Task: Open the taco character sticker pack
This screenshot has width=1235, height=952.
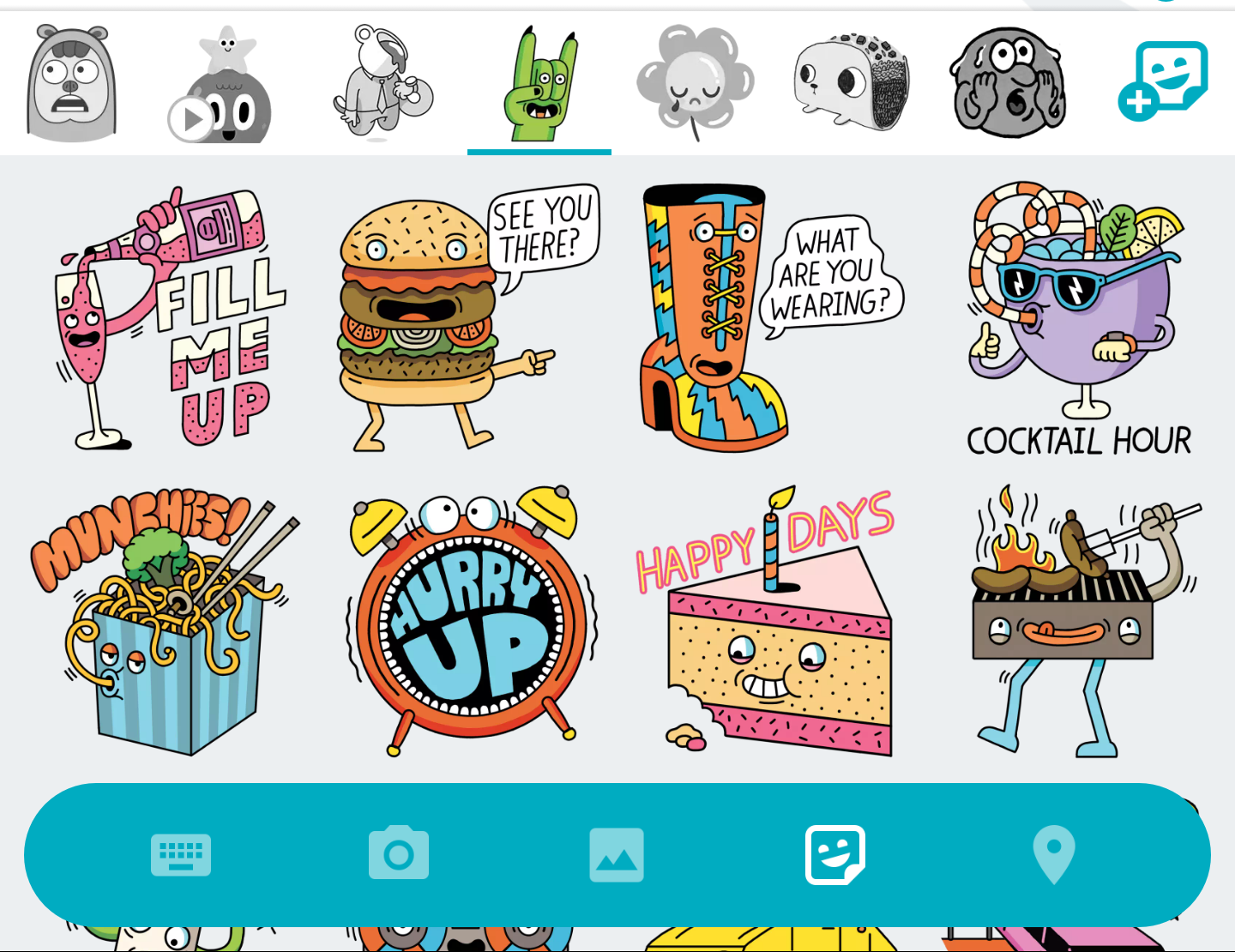Action: coord(851,83)
